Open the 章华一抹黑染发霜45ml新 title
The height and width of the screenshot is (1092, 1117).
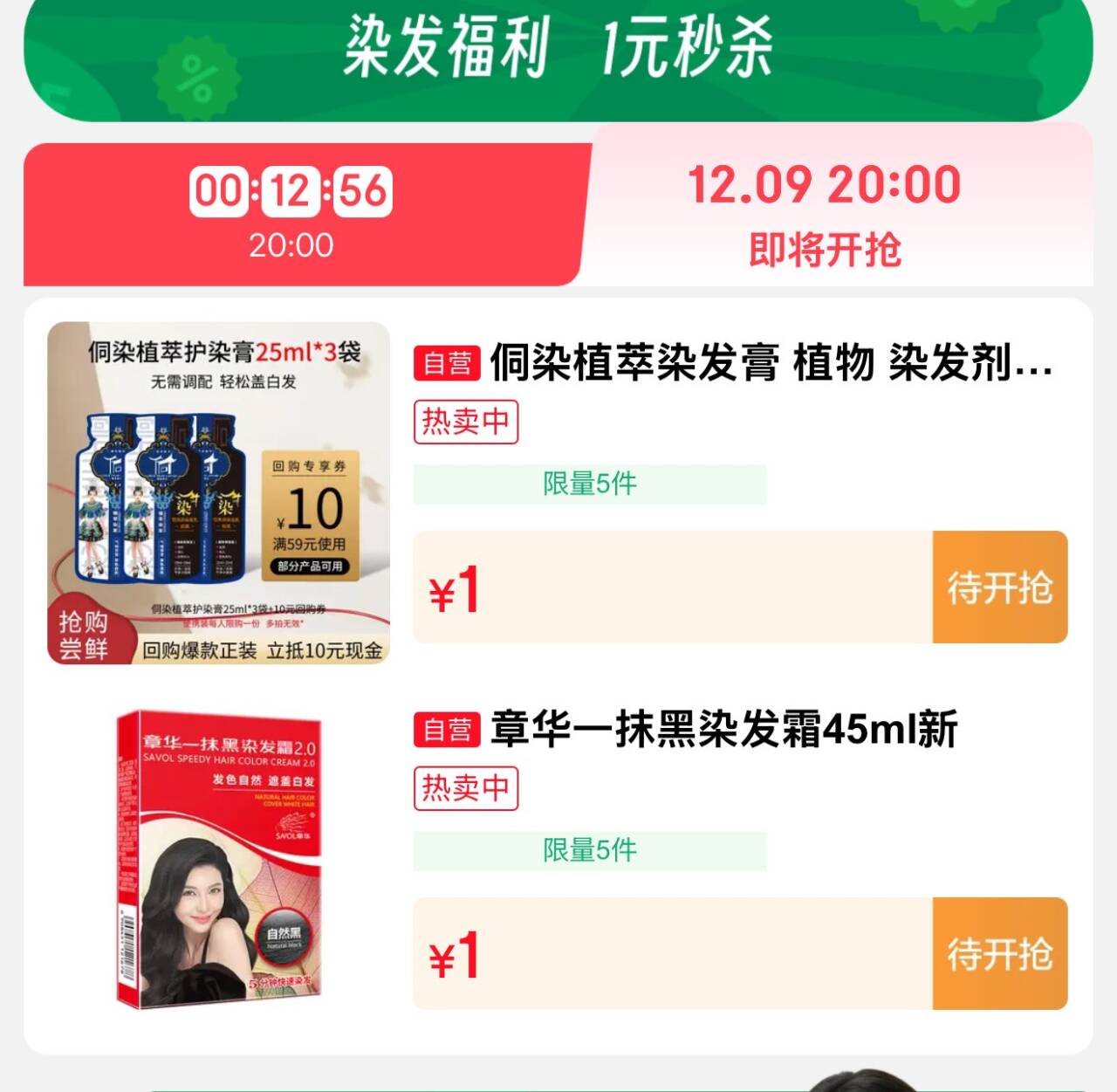[723, 730]
